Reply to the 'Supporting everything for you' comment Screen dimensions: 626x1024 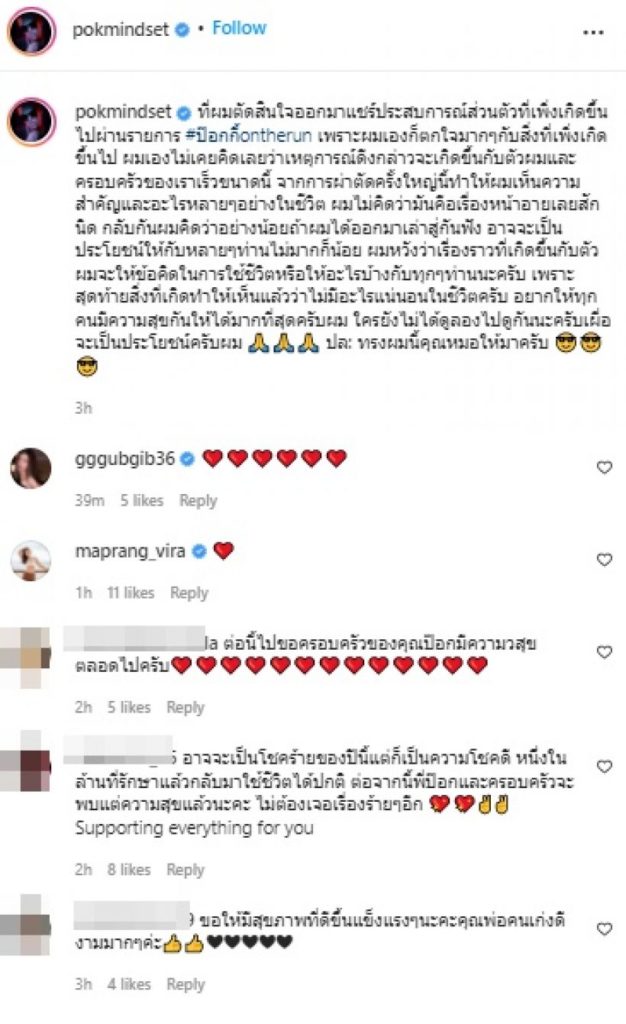(185, 870)
